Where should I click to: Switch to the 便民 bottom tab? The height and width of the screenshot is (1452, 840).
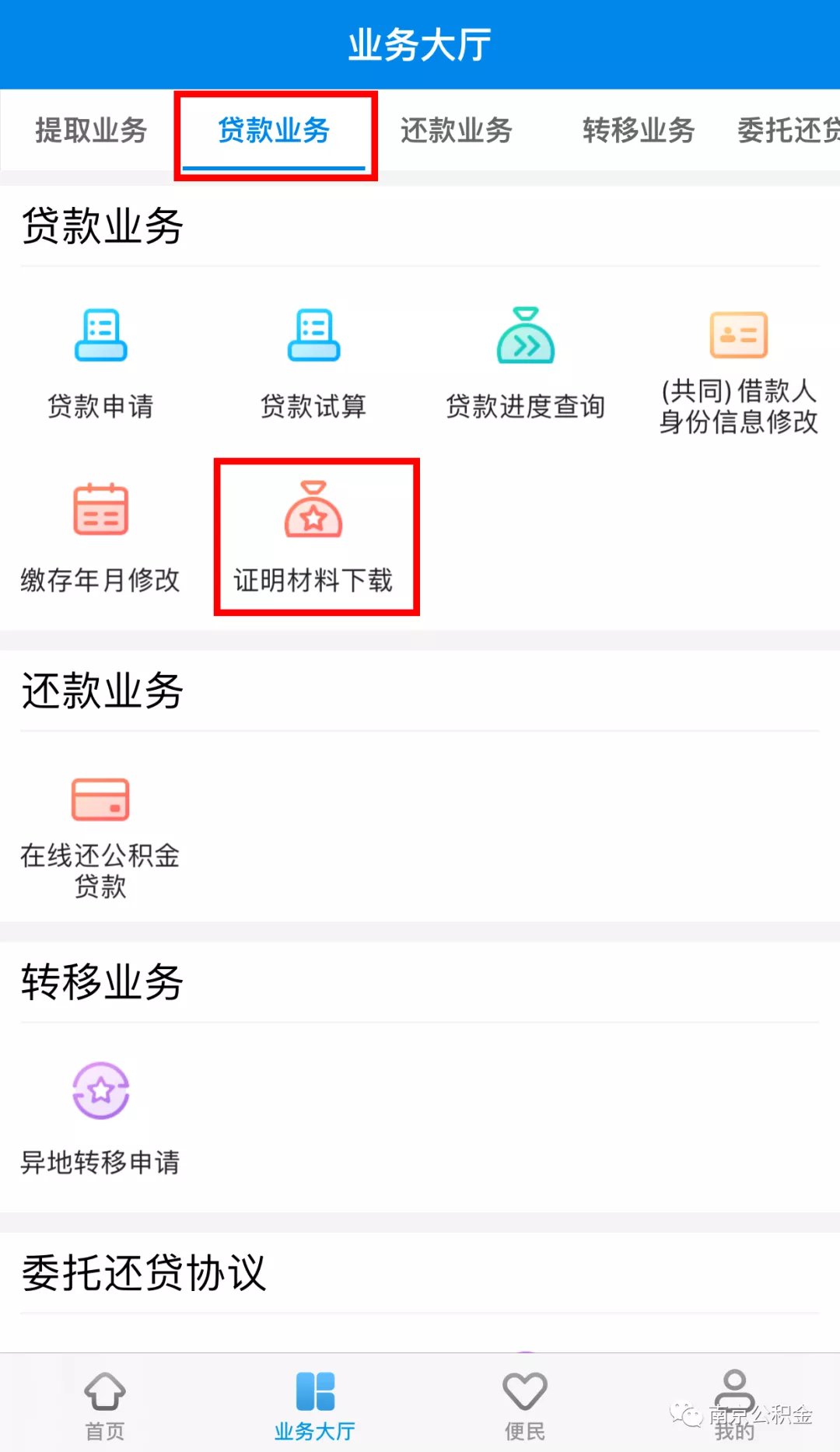525,1404
